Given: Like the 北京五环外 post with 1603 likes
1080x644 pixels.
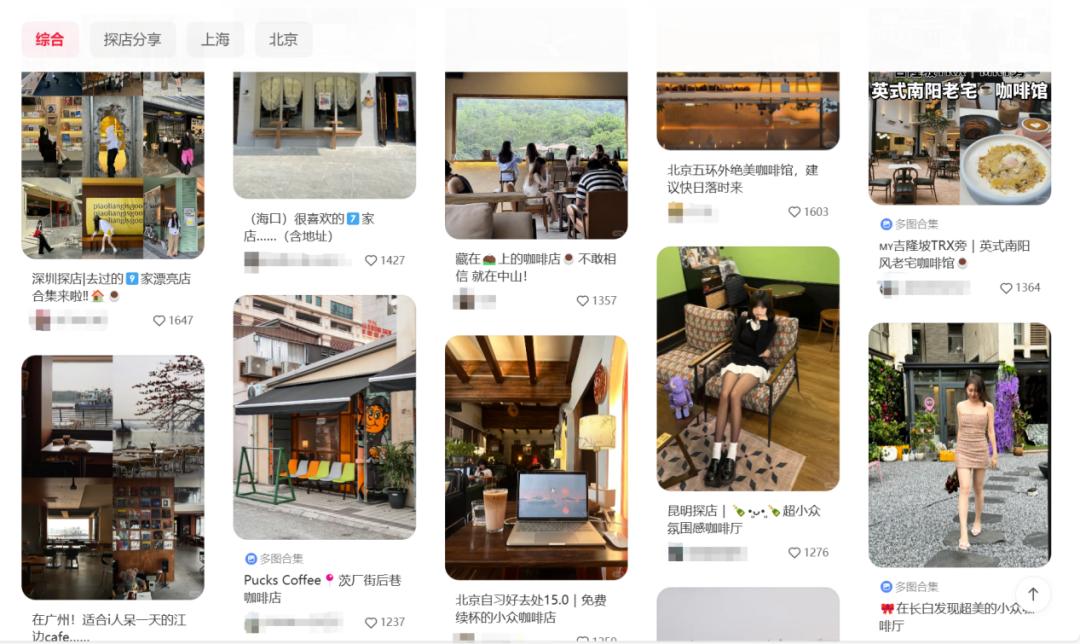Looking at the screenshot, I should (795, 212).
